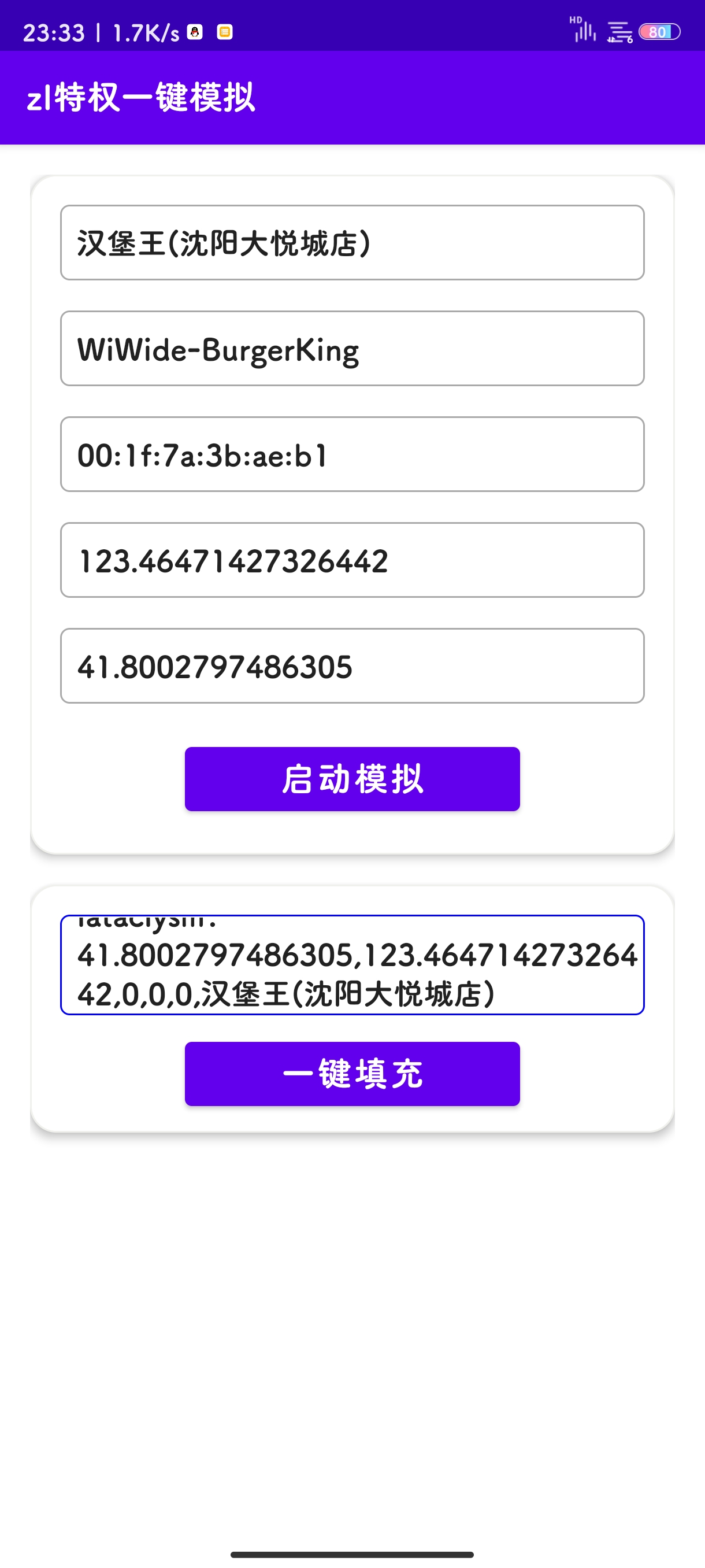The width and height of the screenshot is (705, 1568).
Task: Focus the multi-line text box with coordinates
Action: click(x=352, y=965)
